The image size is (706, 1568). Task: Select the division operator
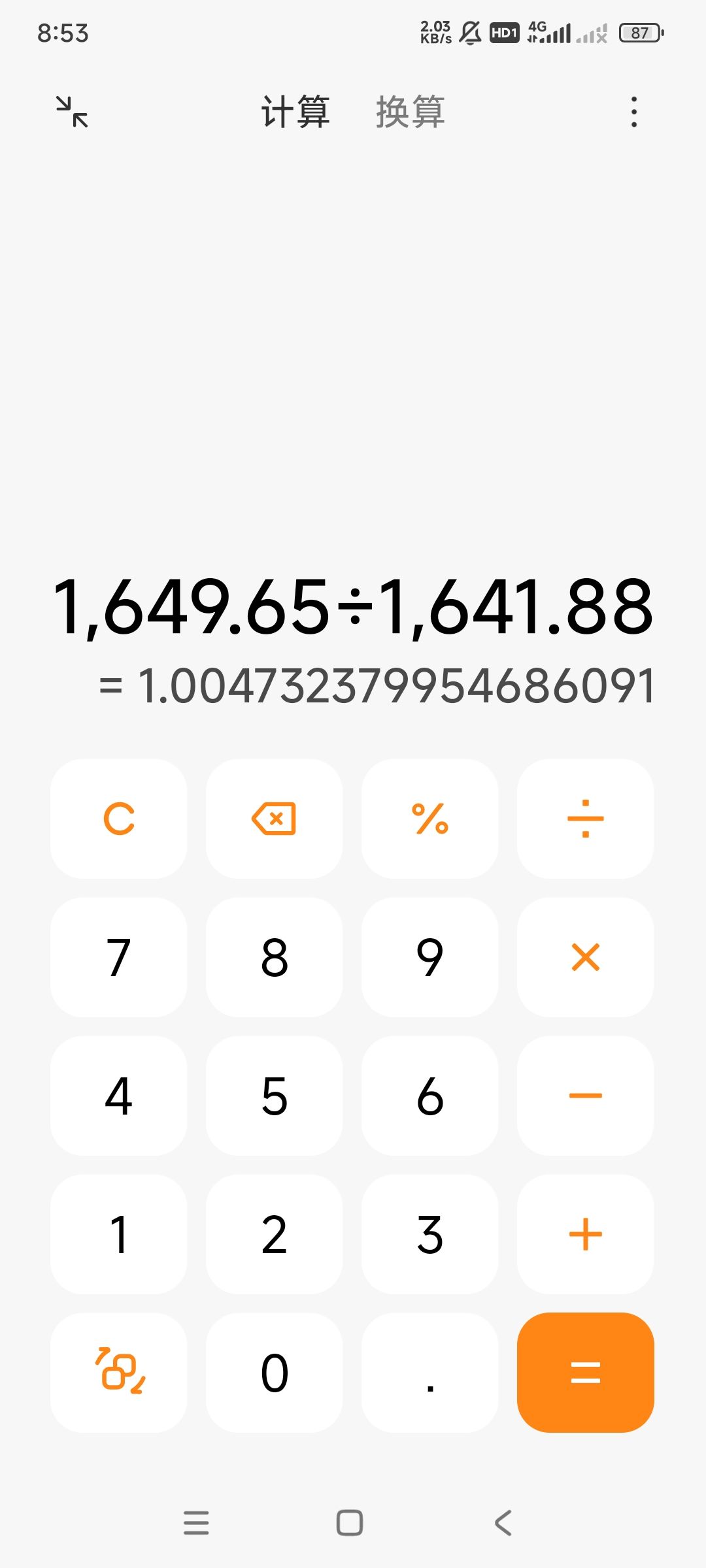coord(585,819)
